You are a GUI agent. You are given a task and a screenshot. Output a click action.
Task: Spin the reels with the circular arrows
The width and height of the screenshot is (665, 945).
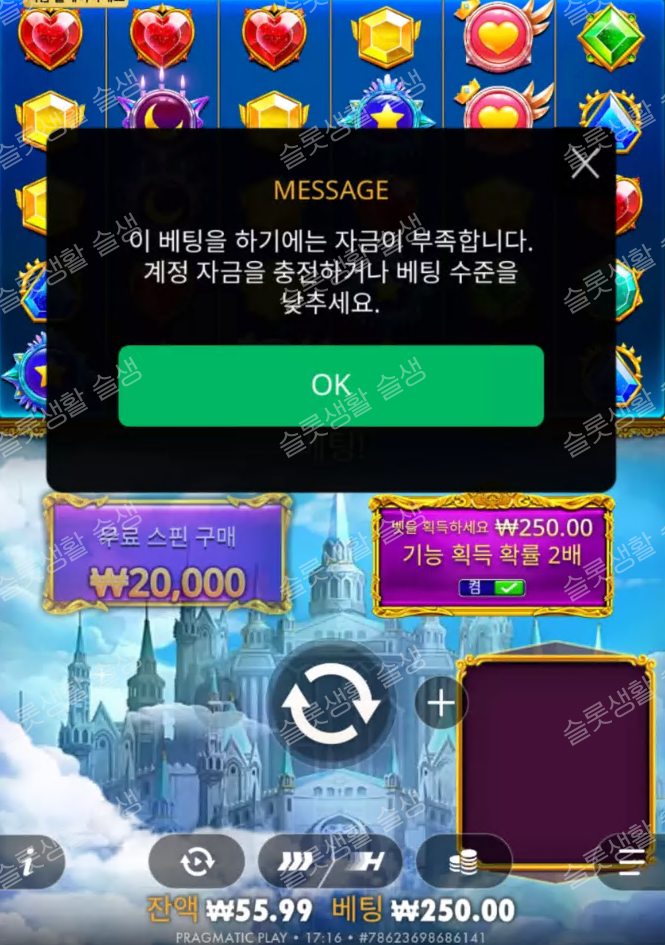331,707
